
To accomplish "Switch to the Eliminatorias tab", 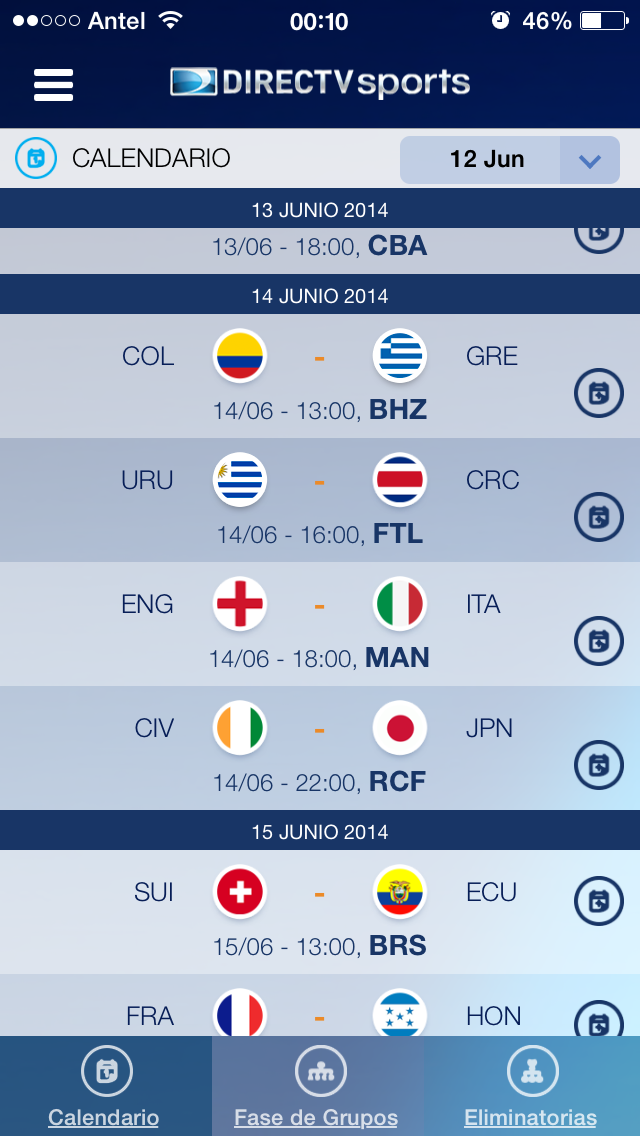I will 532,1086.
